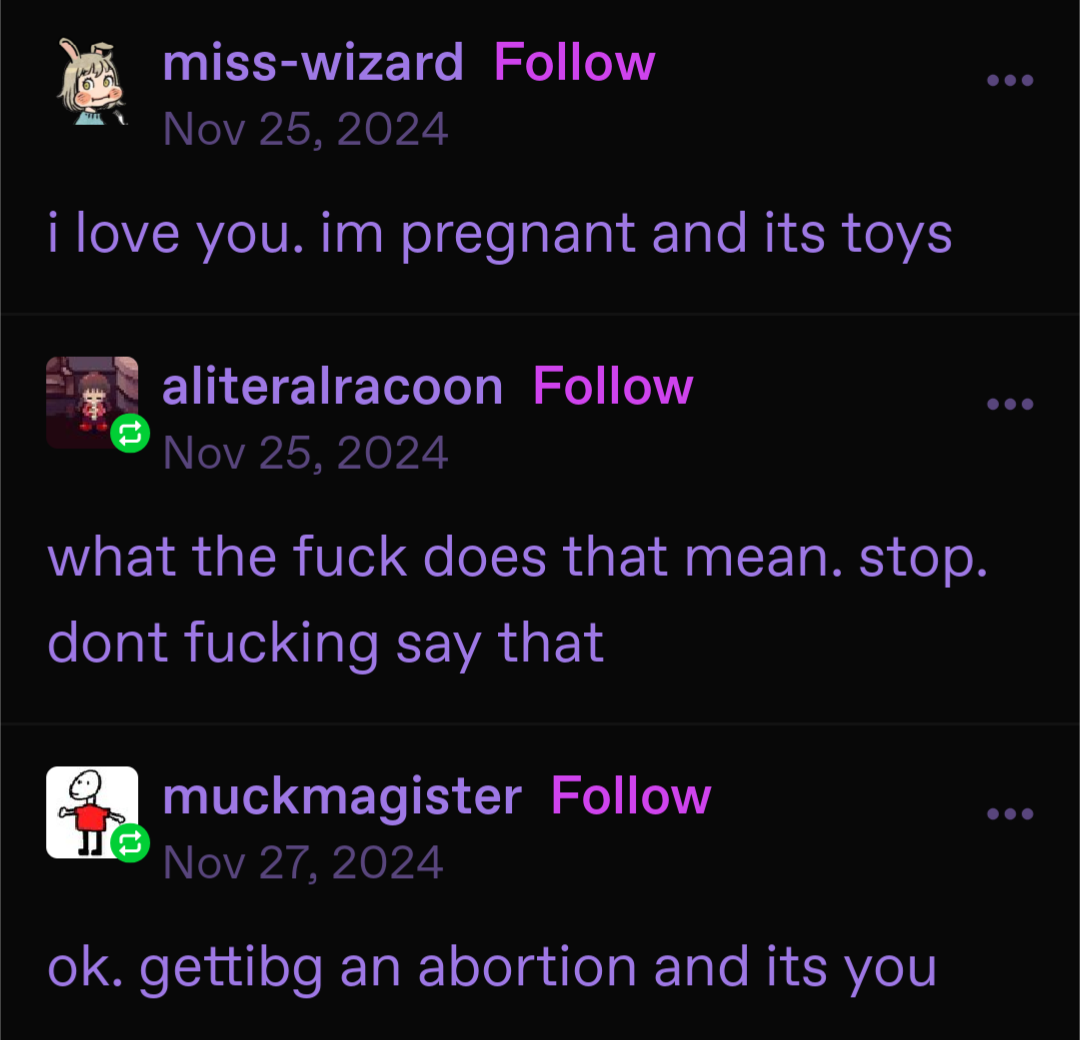The image size is (1080, 1040).
Task: Follow miss-wizard
Action: [574, 63]
